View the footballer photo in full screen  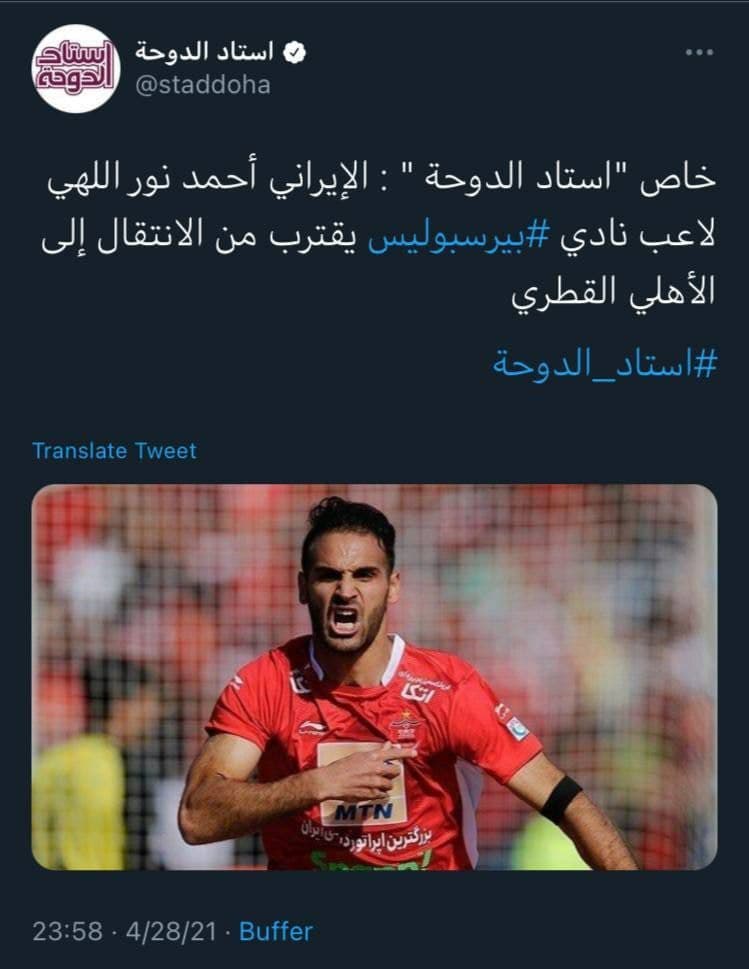(374, 677)
